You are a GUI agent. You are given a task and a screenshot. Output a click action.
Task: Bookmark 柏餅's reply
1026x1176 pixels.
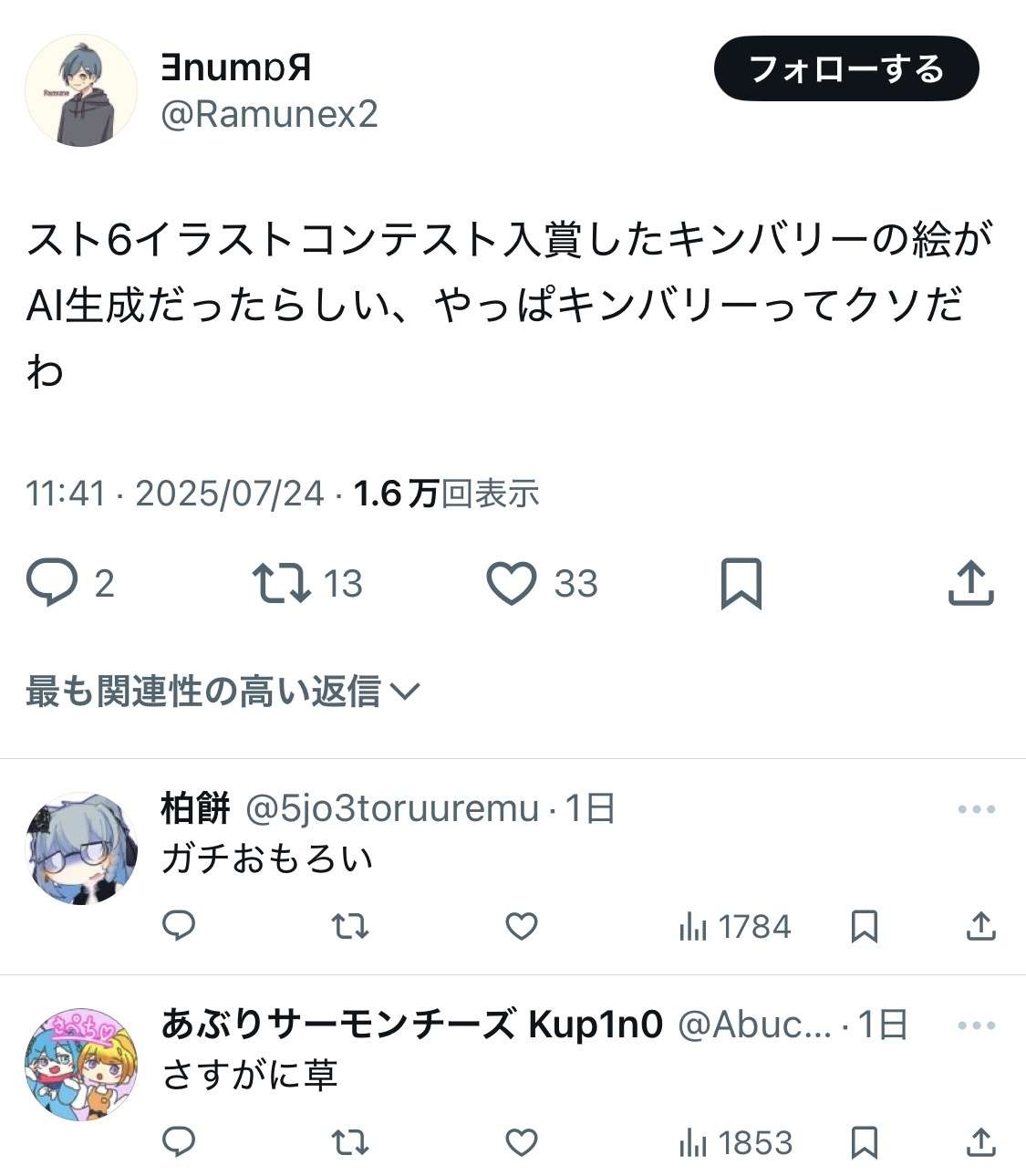click(864, 927)
